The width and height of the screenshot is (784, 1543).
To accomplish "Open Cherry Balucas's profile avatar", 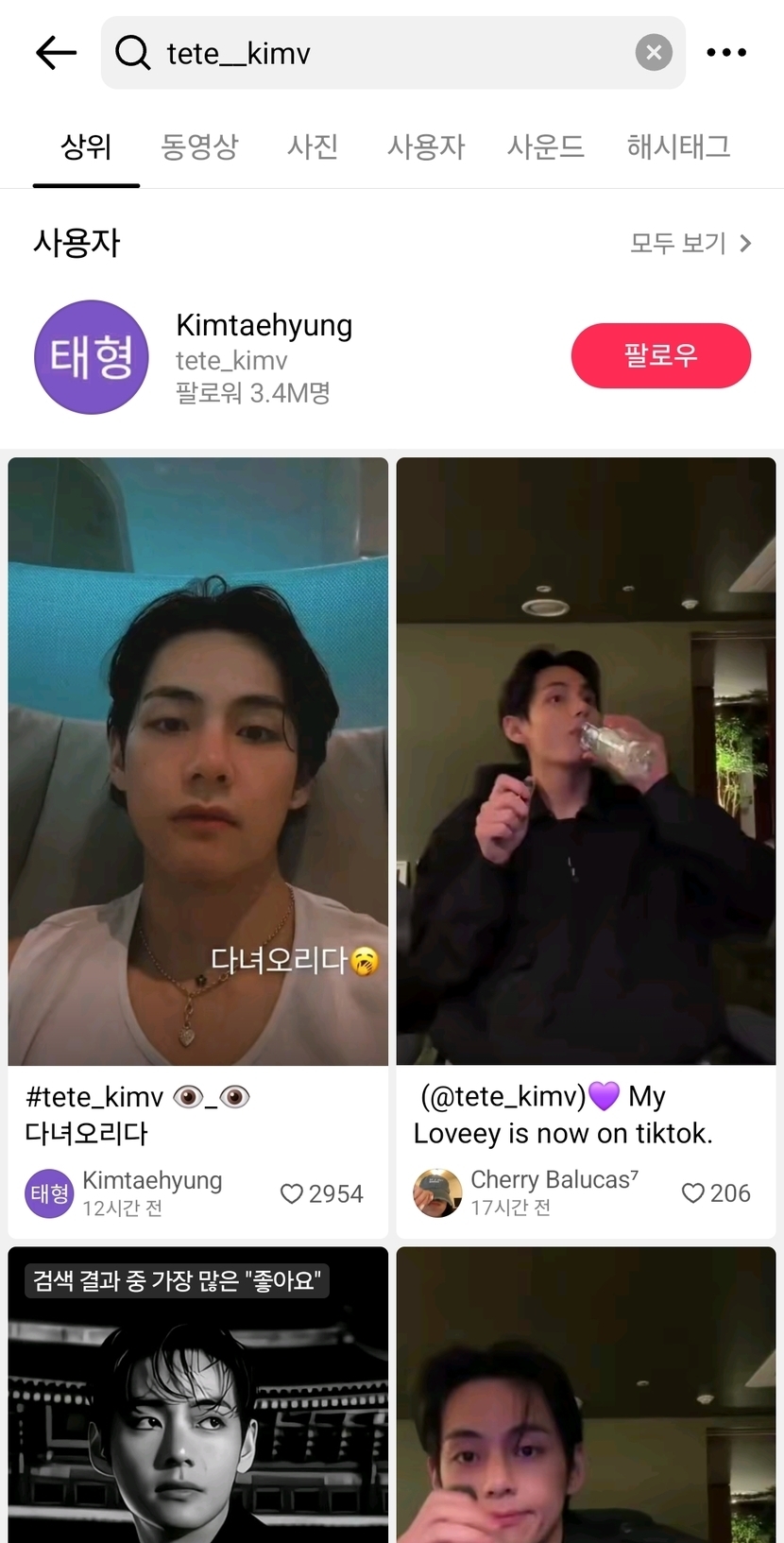I will coord(437,1193).
